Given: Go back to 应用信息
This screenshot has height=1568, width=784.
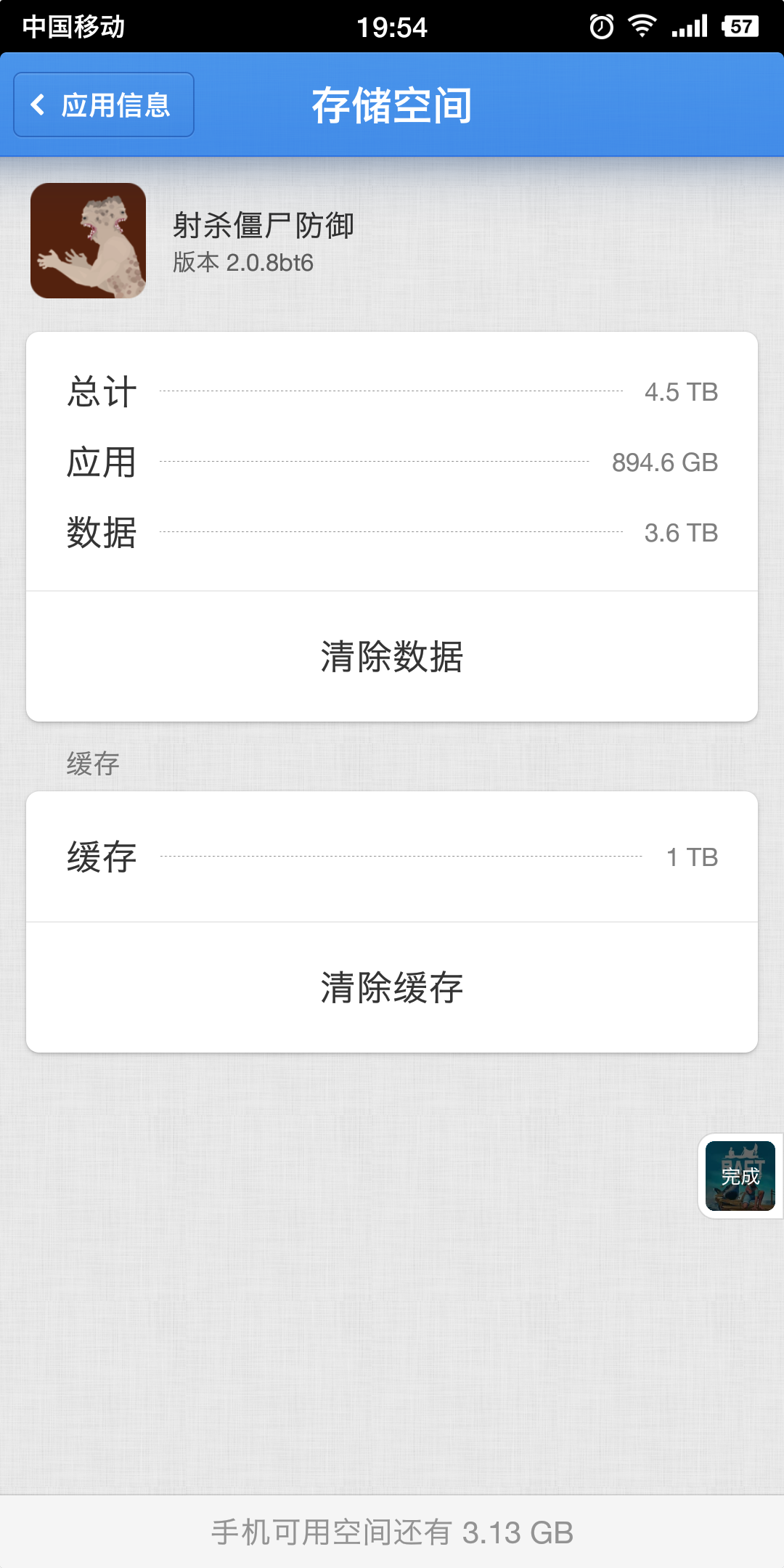Looking at the screenshot, I should [x=104, y=105].
